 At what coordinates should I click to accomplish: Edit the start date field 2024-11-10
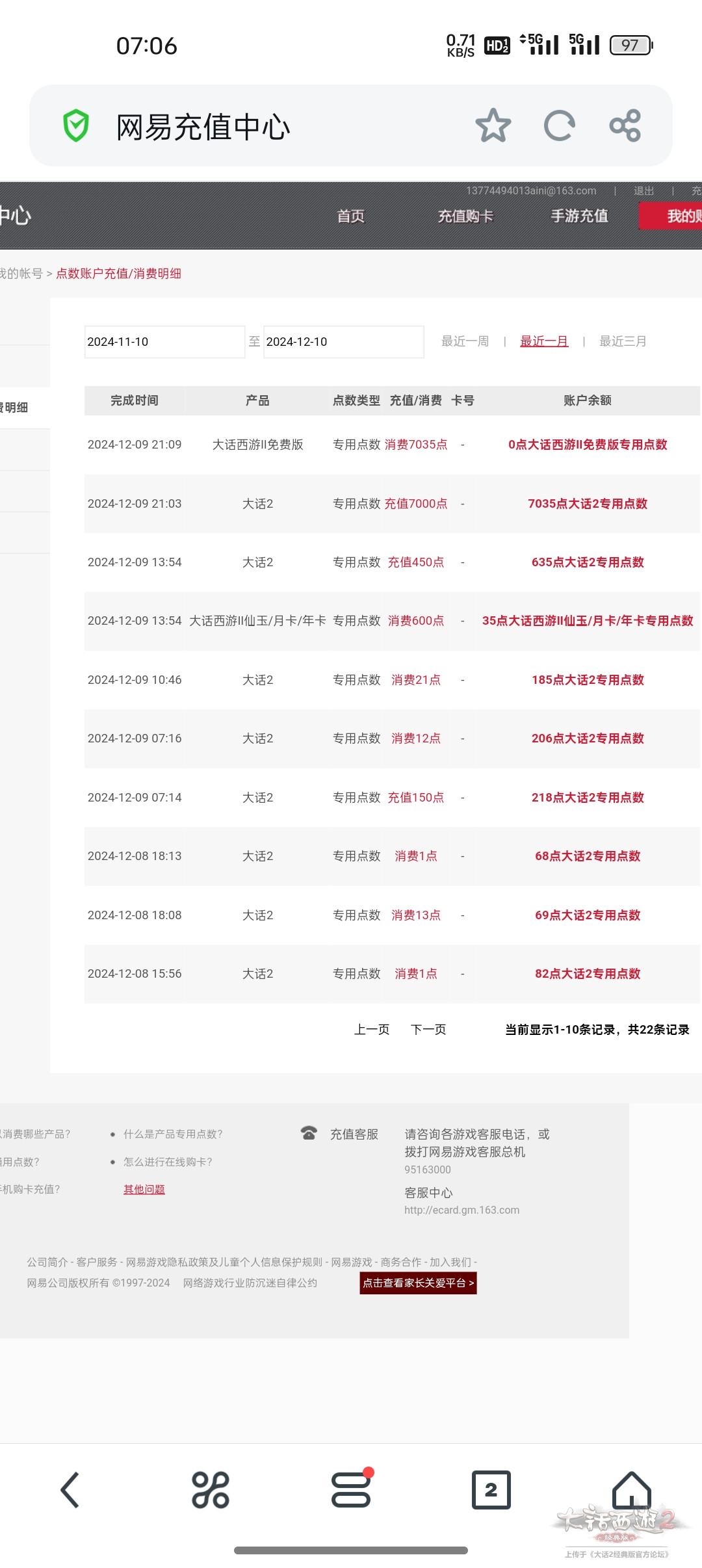pyautogui.click(x=164, y=342)
